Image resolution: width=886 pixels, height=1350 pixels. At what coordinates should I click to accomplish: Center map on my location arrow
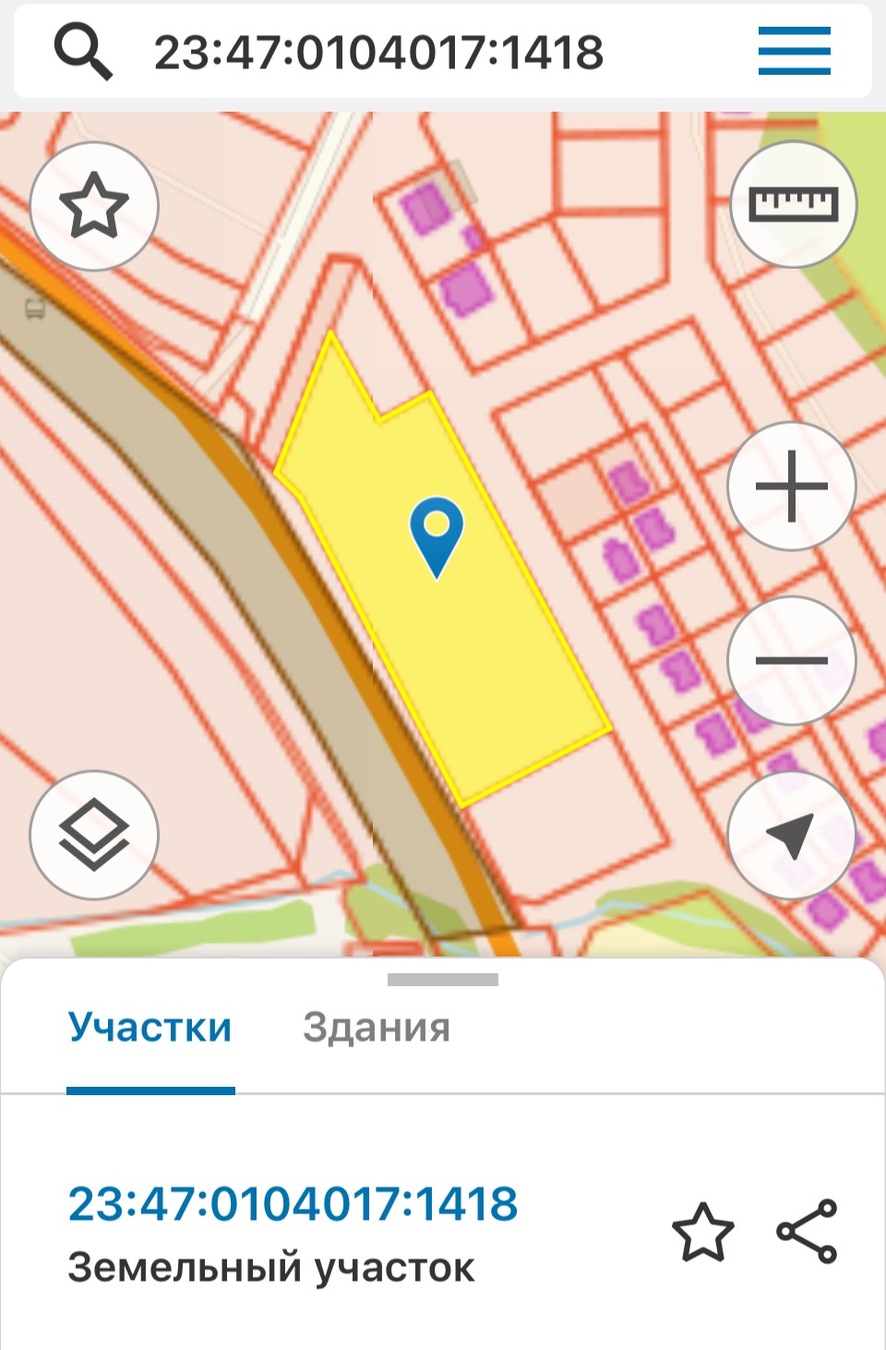click(x=791, y=835)
